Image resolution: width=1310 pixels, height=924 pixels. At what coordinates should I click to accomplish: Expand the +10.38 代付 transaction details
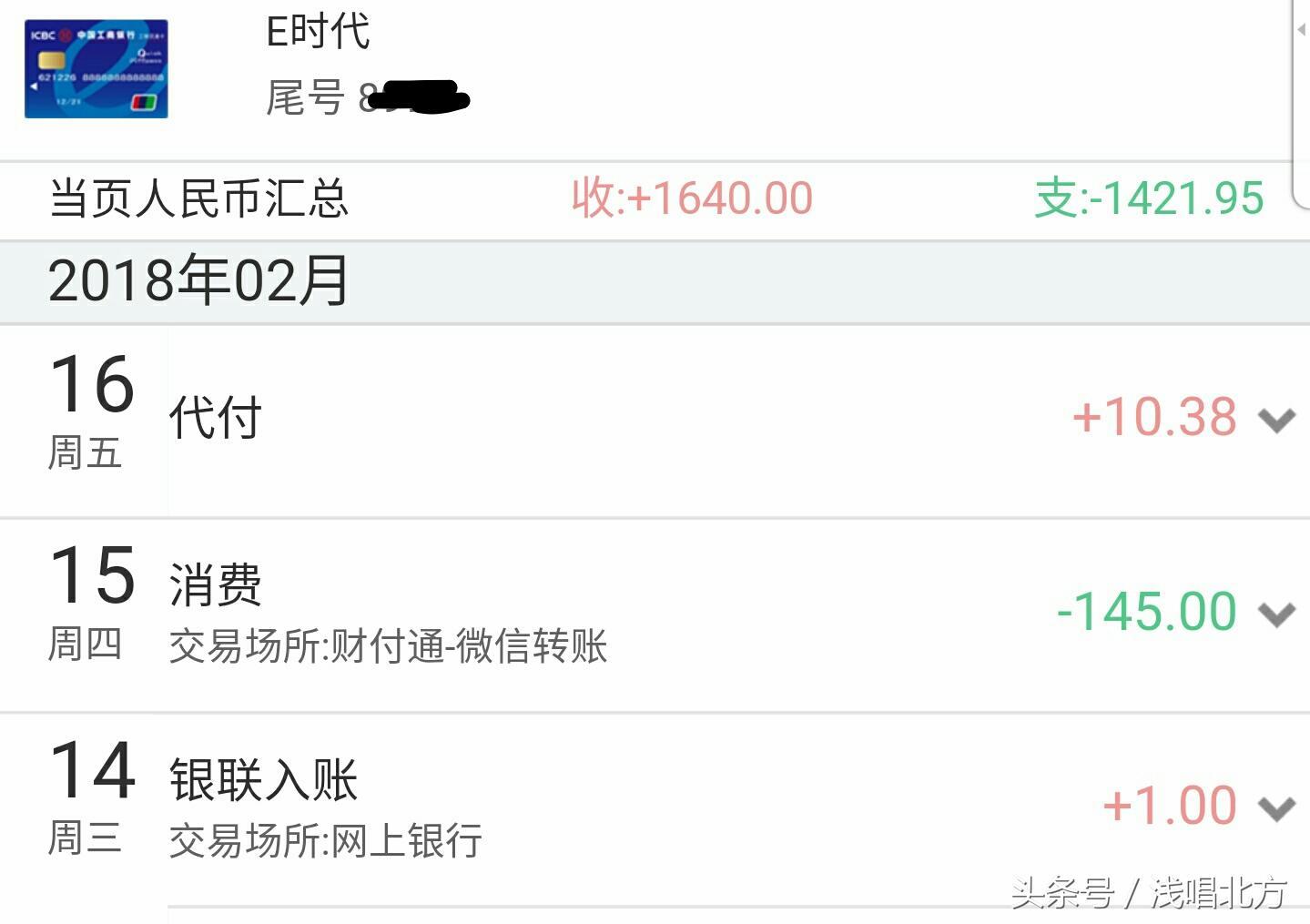click(1276, 420)
